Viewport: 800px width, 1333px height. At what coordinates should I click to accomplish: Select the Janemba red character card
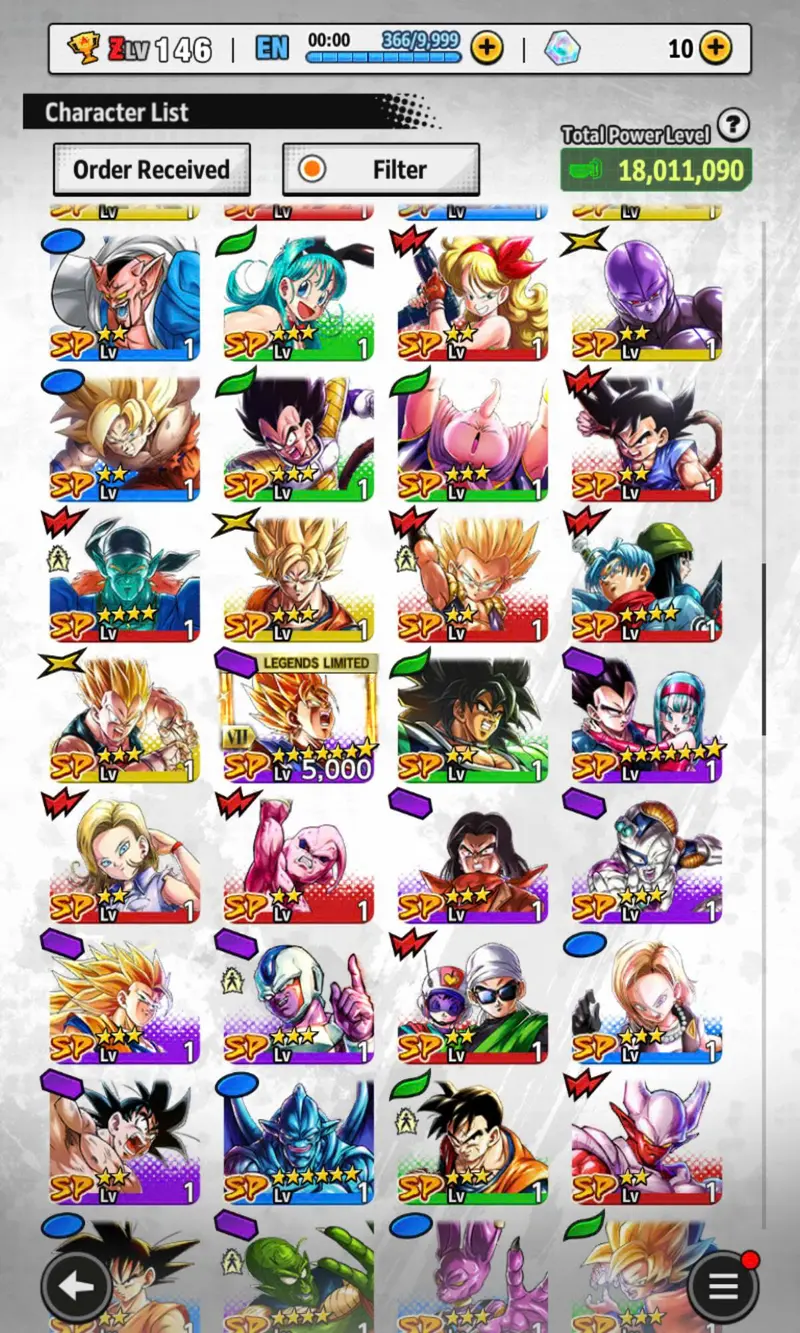[646, 1140]
